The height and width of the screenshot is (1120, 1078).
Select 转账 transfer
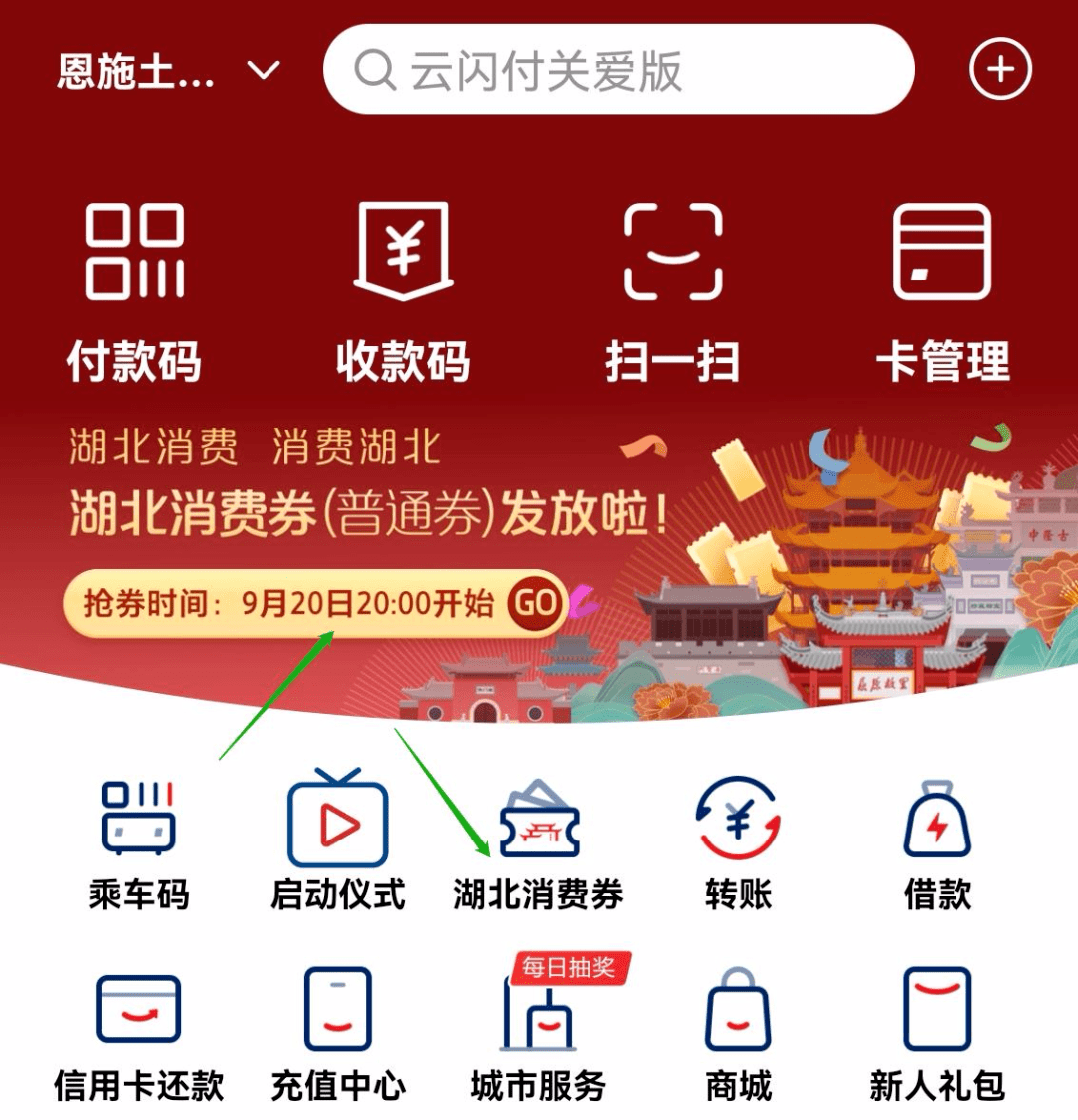739,843
